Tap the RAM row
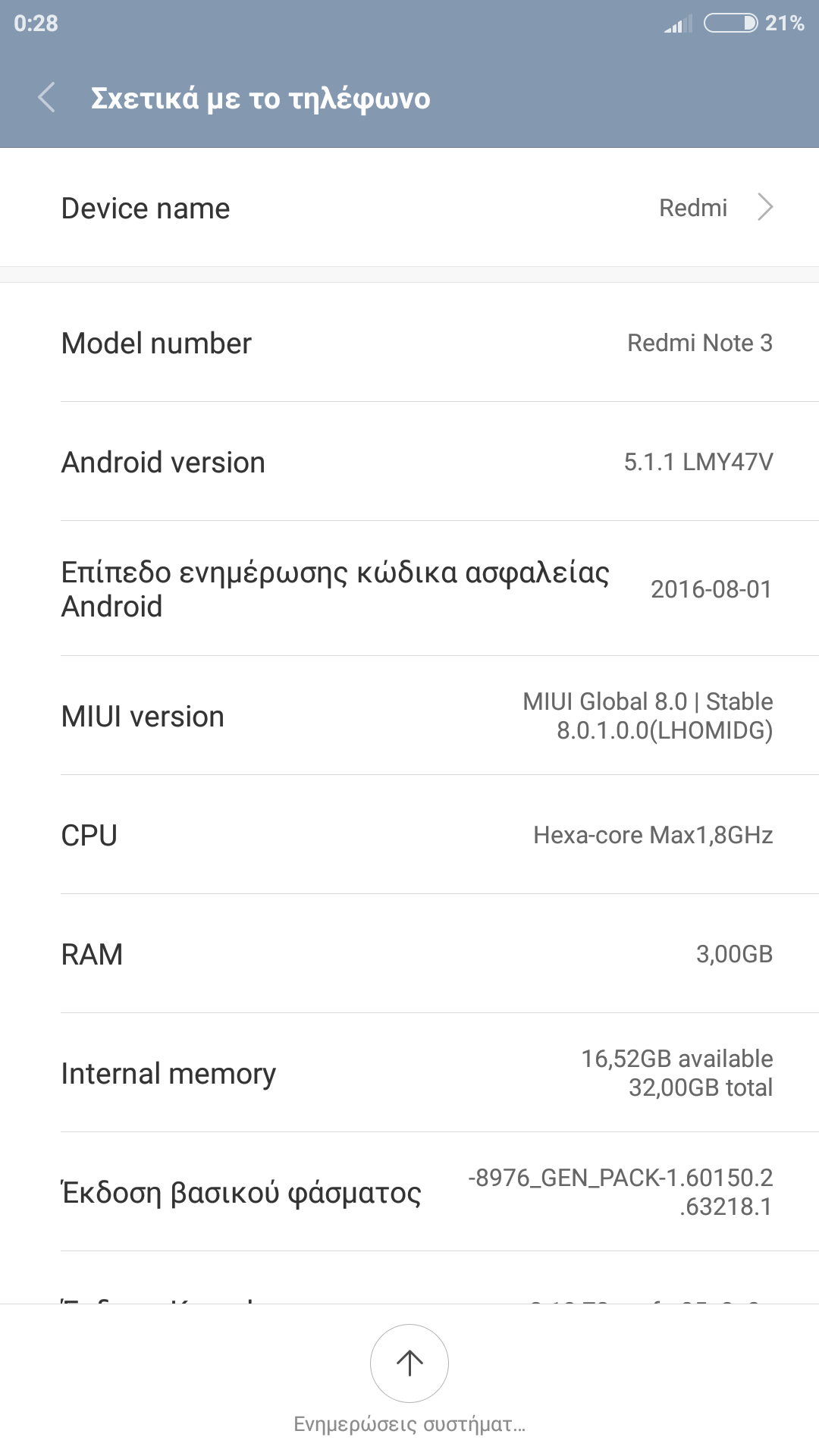 [409, 954]
